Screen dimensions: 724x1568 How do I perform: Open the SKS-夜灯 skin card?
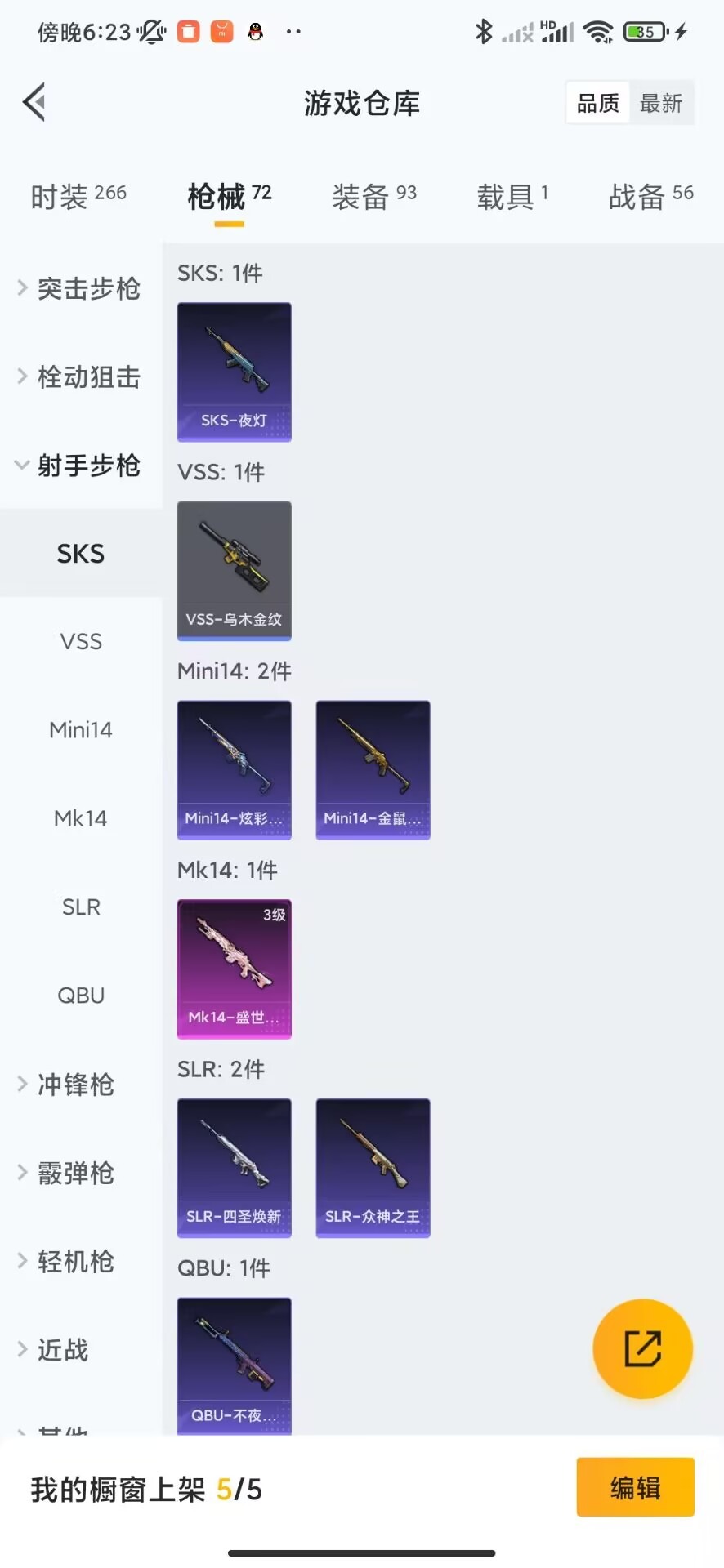235,372
